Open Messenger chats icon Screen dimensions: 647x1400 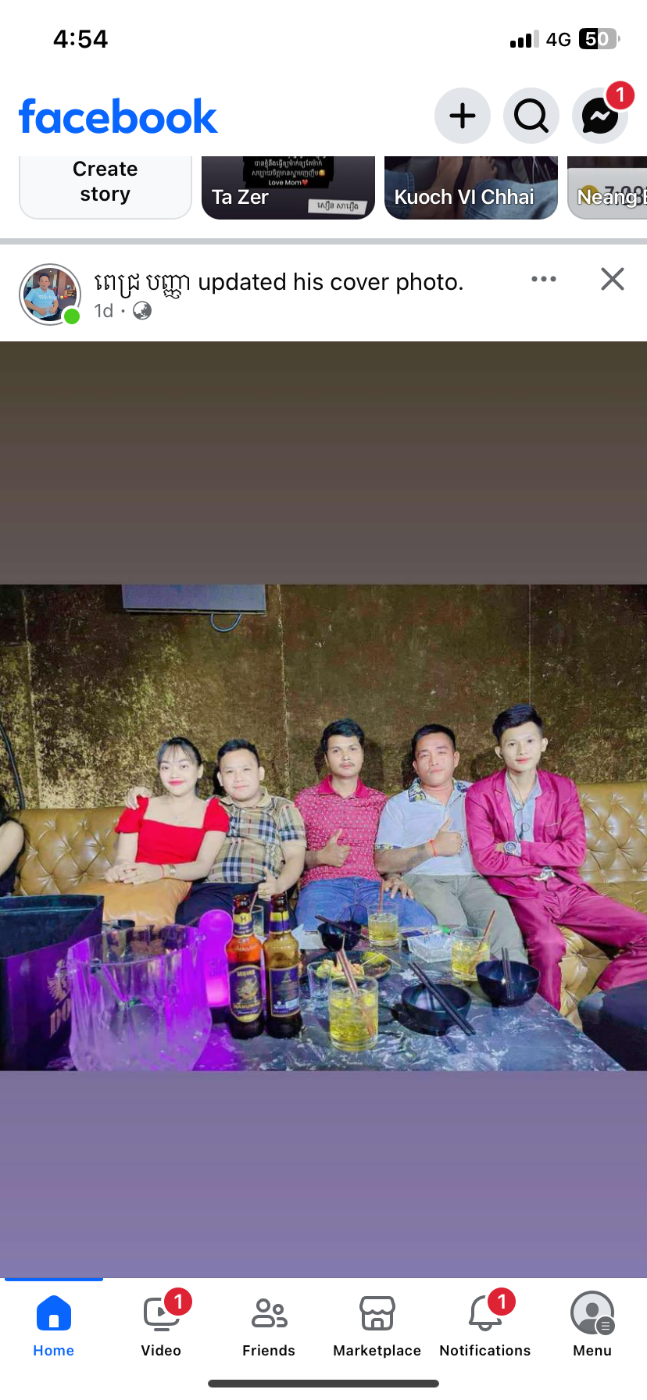[600, 117]
